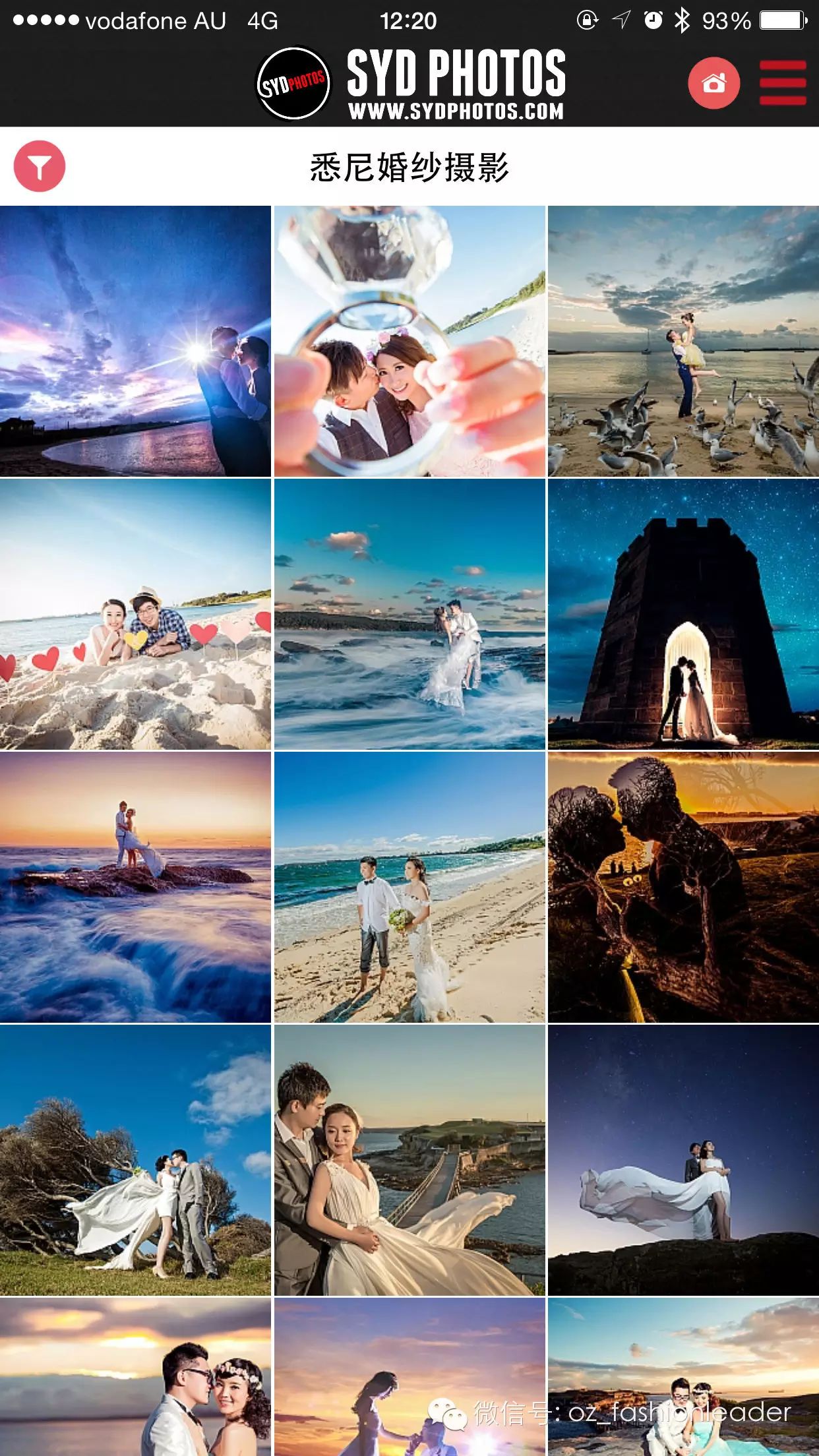The height and width of the screenshot is (1456, 819).
Task: Tap the pink filter funnel icon
Action: (x=40, y=167)
